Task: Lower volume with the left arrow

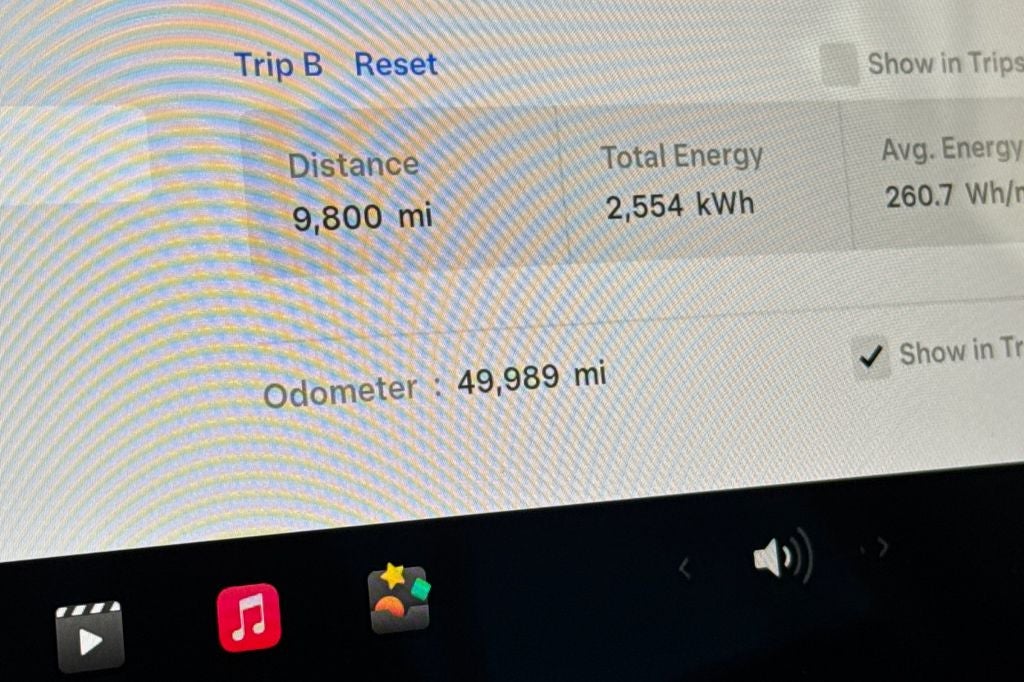Action: [x=684, y=569]
